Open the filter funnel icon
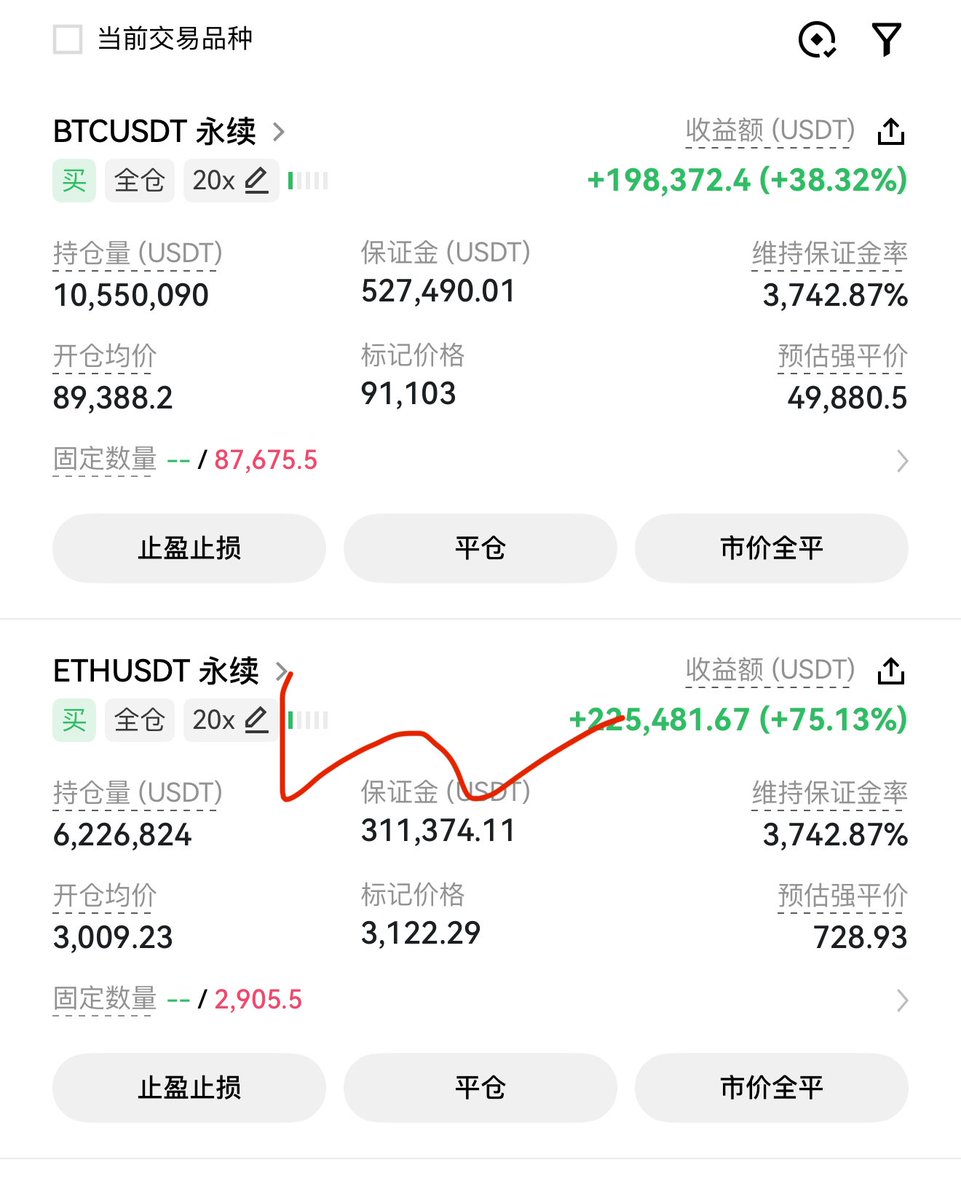Image resolution: width=961 pixels, height=1200 pixels. [x=887, y=40]
